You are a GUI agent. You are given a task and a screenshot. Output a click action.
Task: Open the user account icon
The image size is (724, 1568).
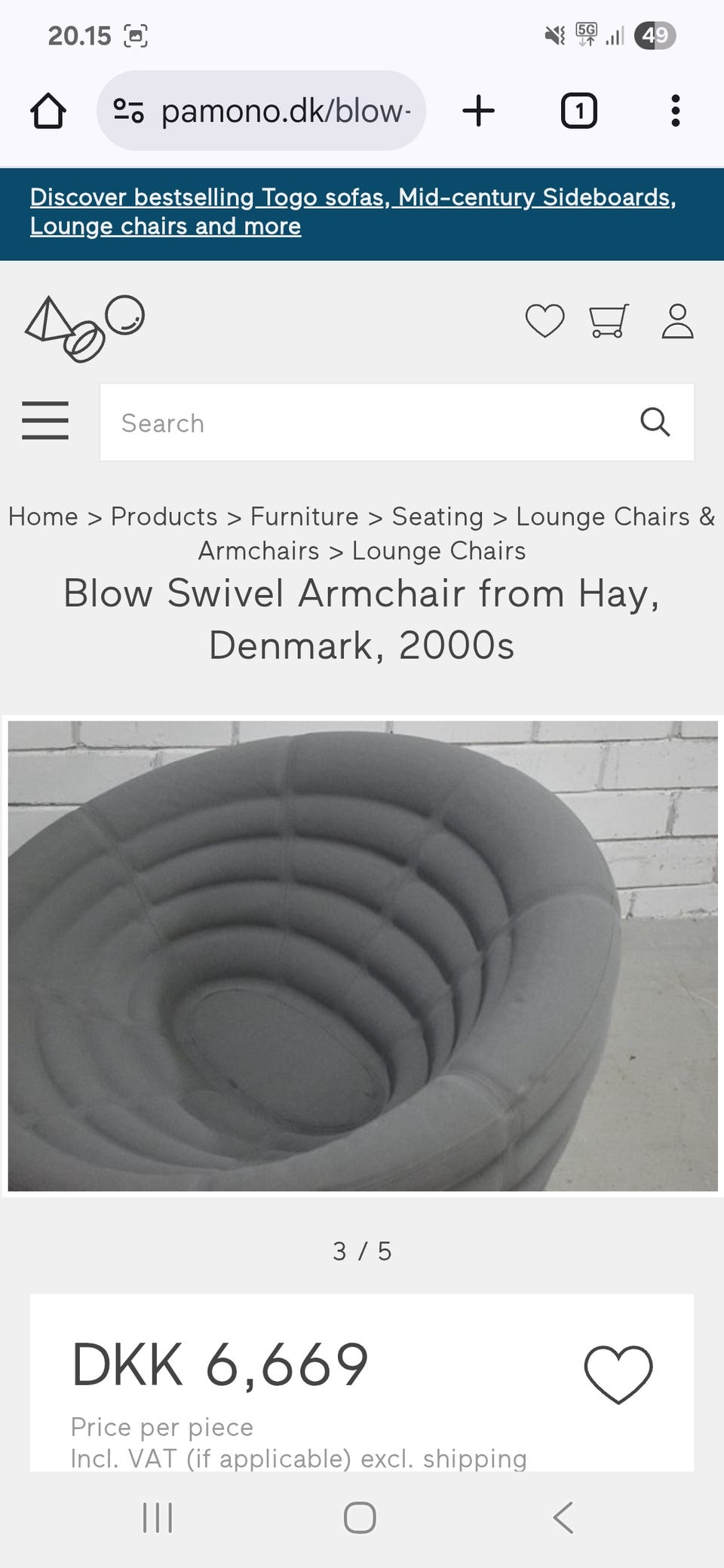click(677, 321)
